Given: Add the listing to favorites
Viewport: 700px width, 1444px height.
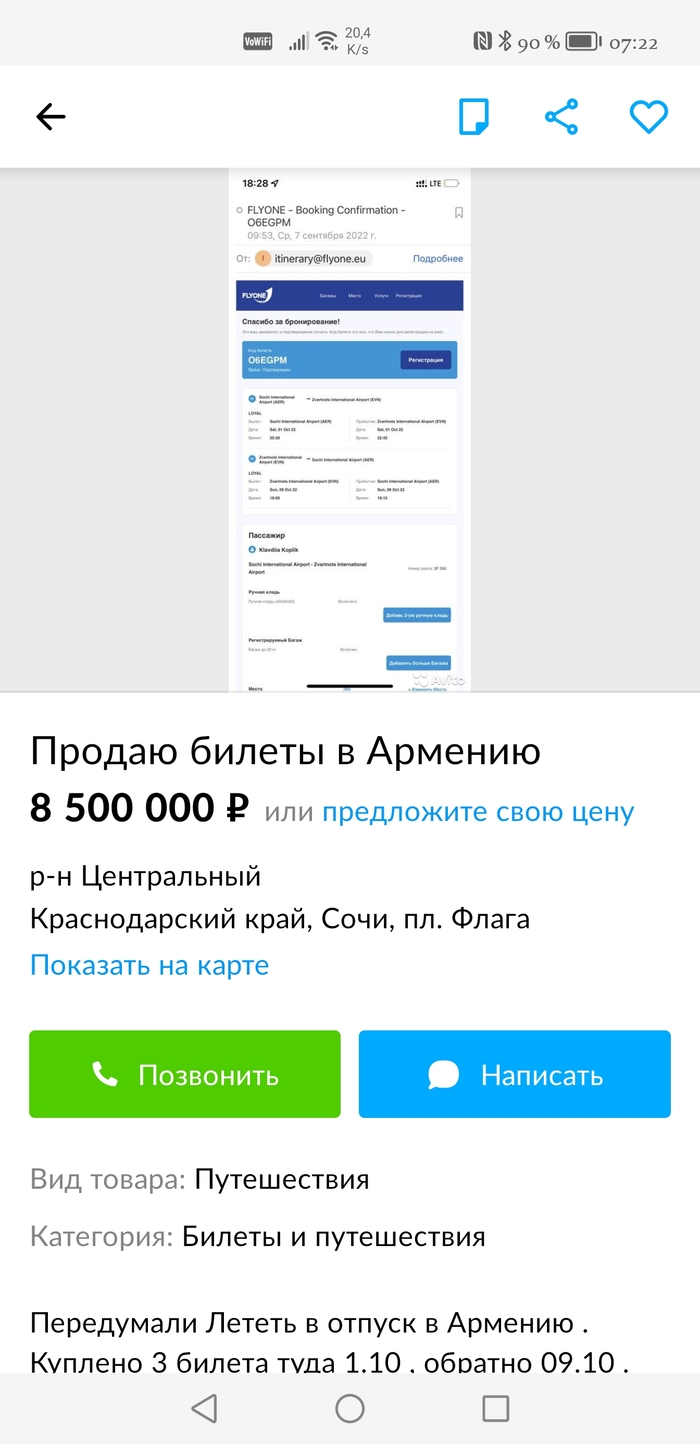Looking at the screenshot, I should click(x=648, y=117).
